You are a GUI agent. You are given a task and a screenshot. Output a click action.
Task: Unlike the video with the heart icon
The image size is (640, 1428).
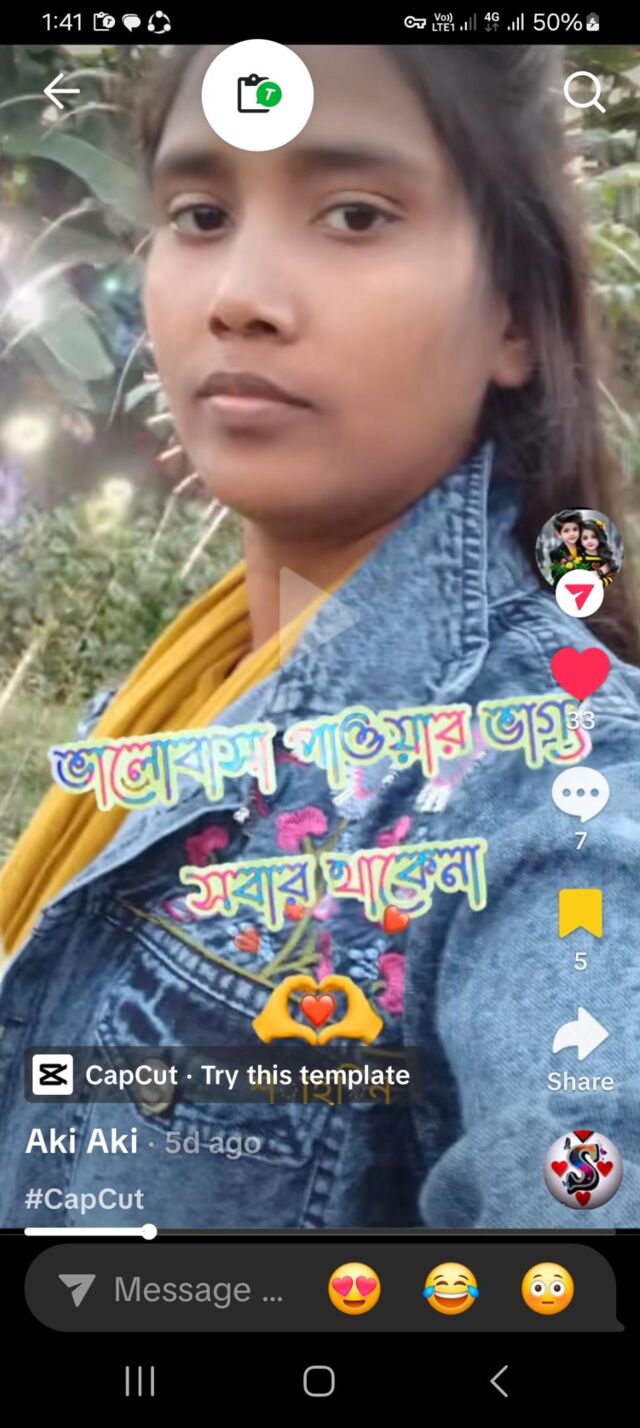580,673
